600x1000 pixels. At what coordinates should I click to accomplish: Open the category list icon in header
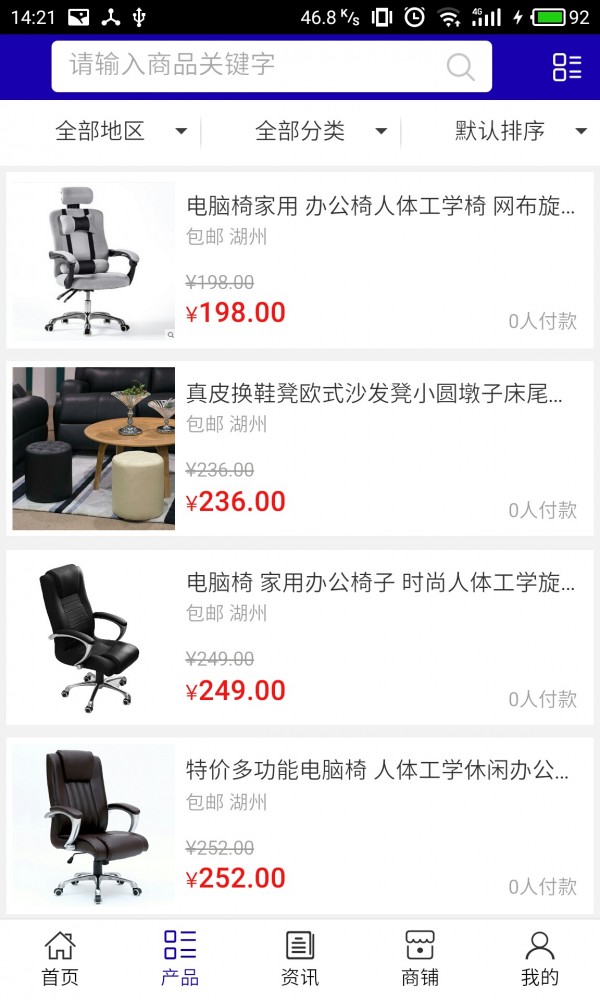[x=567, y=67]
